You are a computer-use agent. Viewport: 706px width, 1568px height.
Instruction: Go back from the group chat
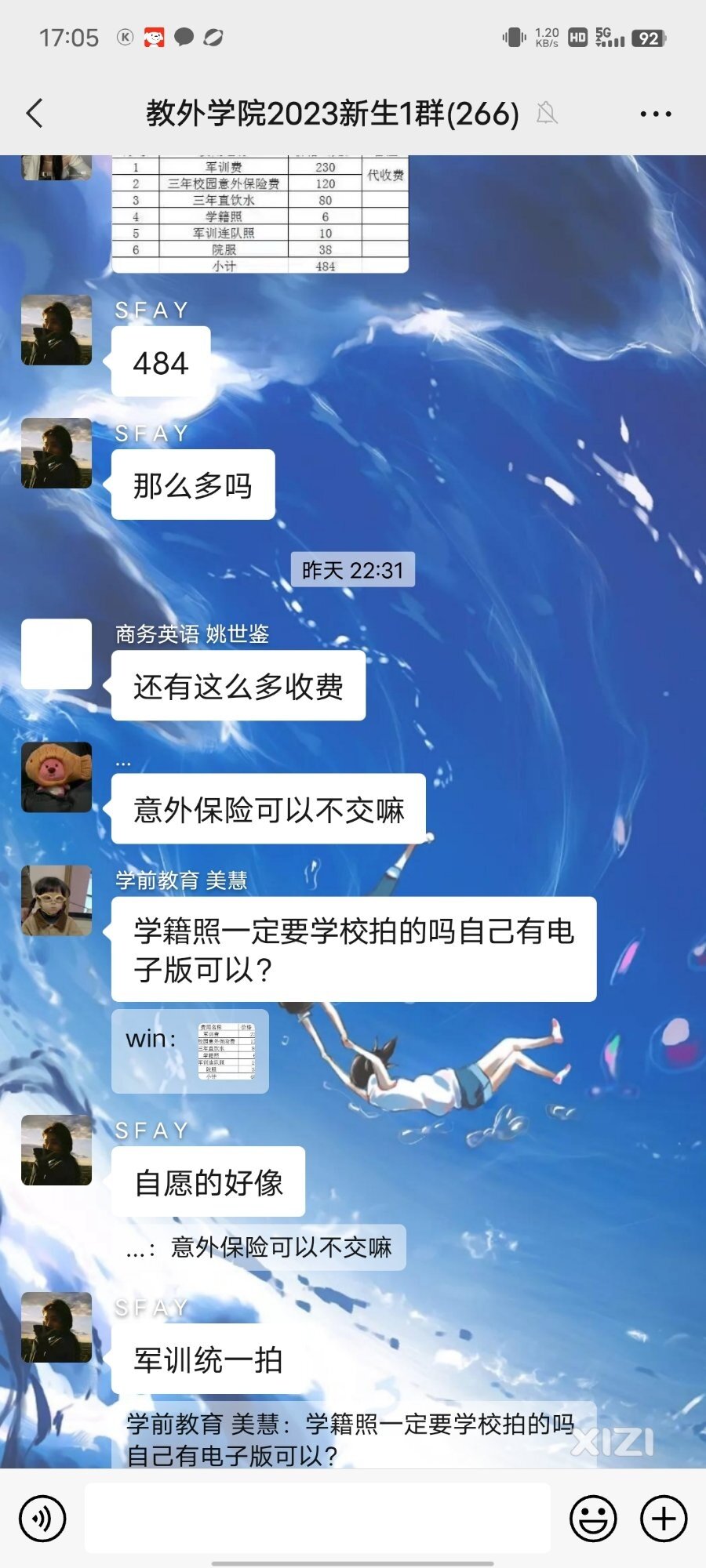tap(35, 114)
